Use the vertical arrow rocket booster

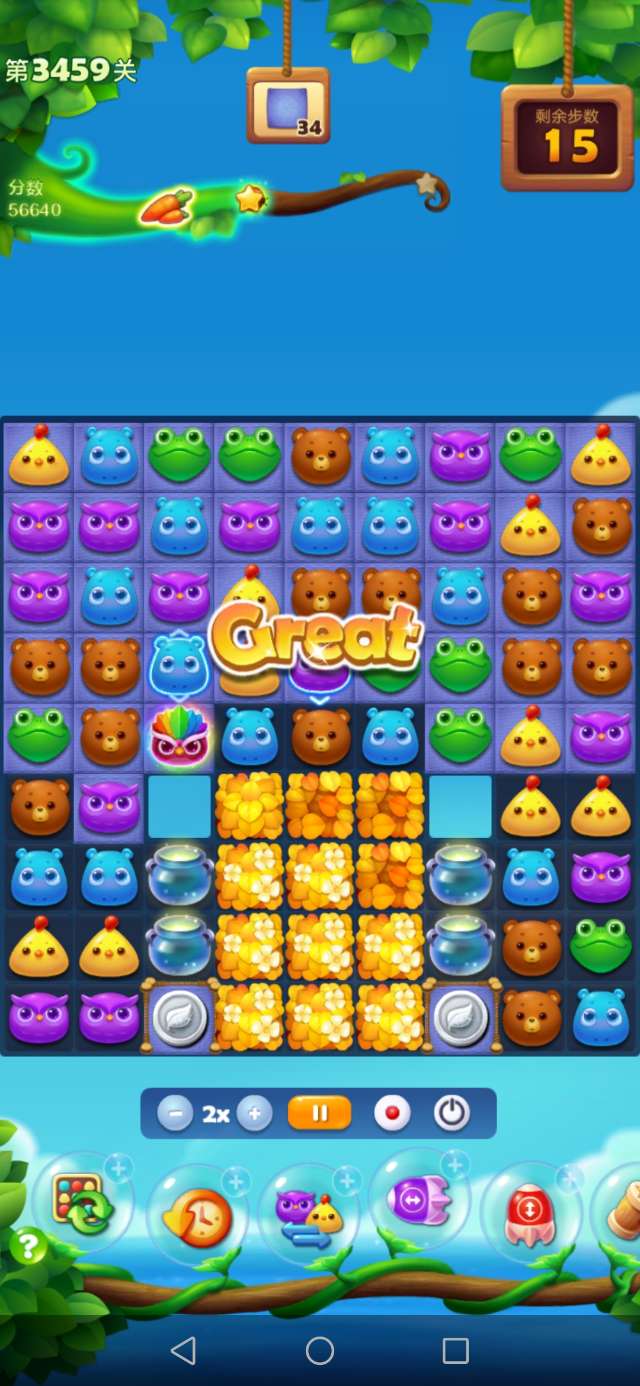pyautogui.click(x=531, y=1213)
